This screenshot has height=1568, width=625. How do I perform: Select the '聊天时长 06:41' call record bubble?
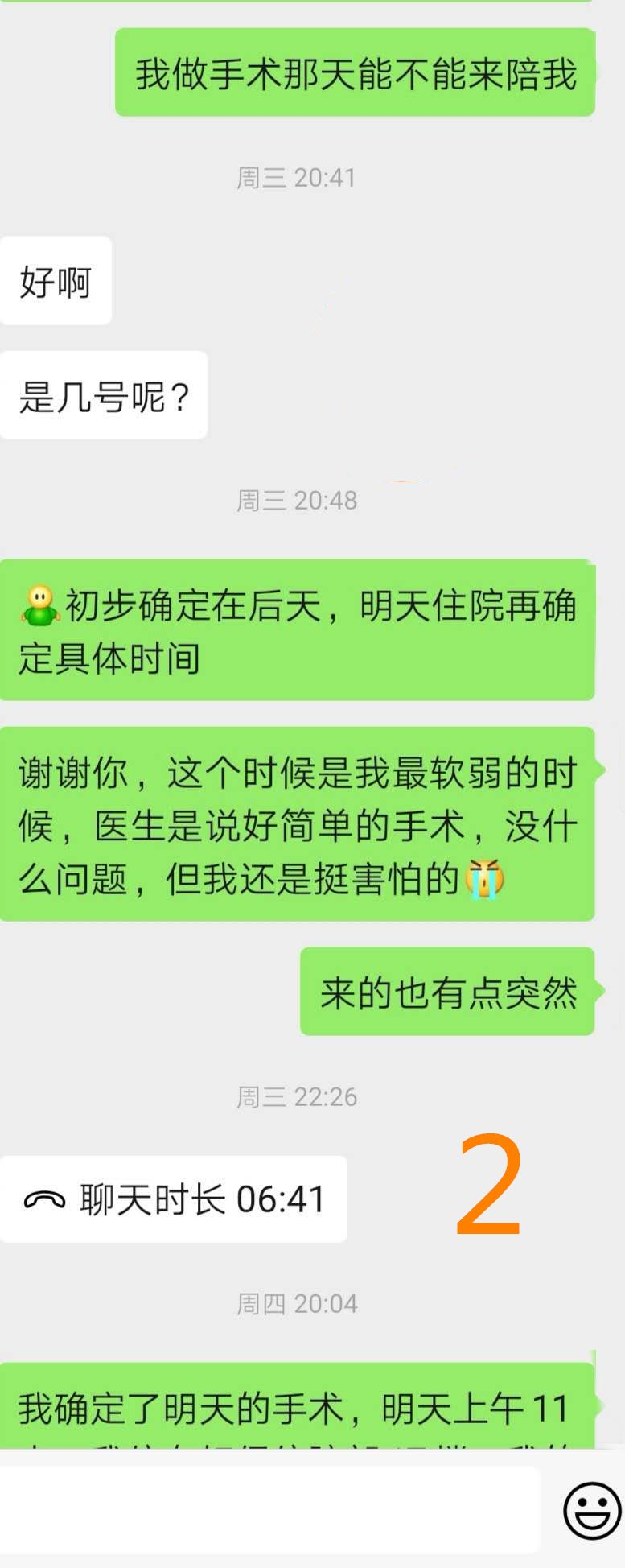click(x=174, y=1199)
